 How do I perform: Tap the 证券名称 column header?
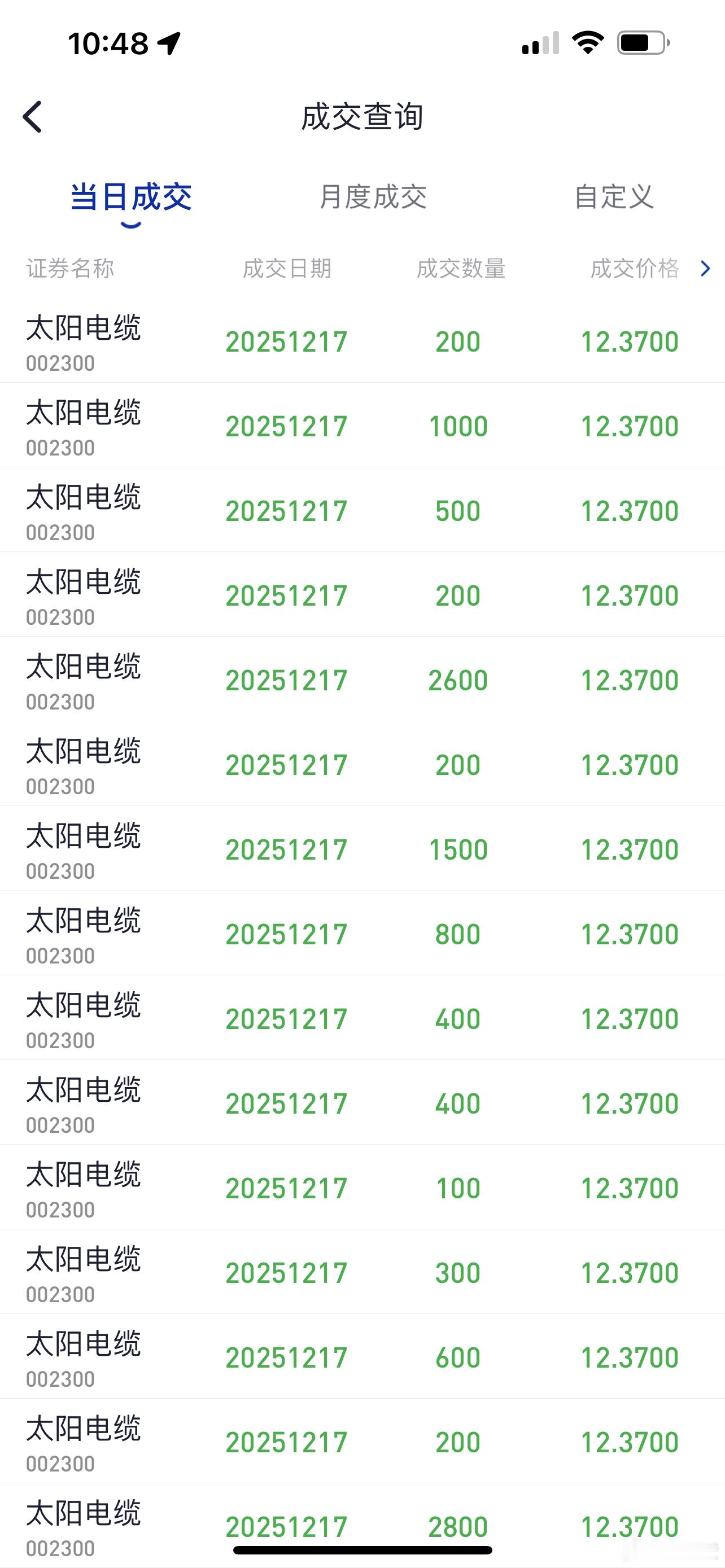(x=71, y=269)
